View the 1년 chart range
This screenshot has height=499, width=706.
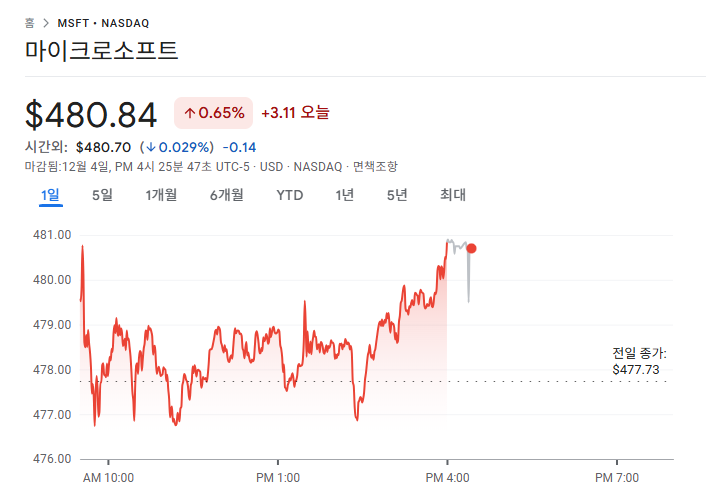(345, 195)
